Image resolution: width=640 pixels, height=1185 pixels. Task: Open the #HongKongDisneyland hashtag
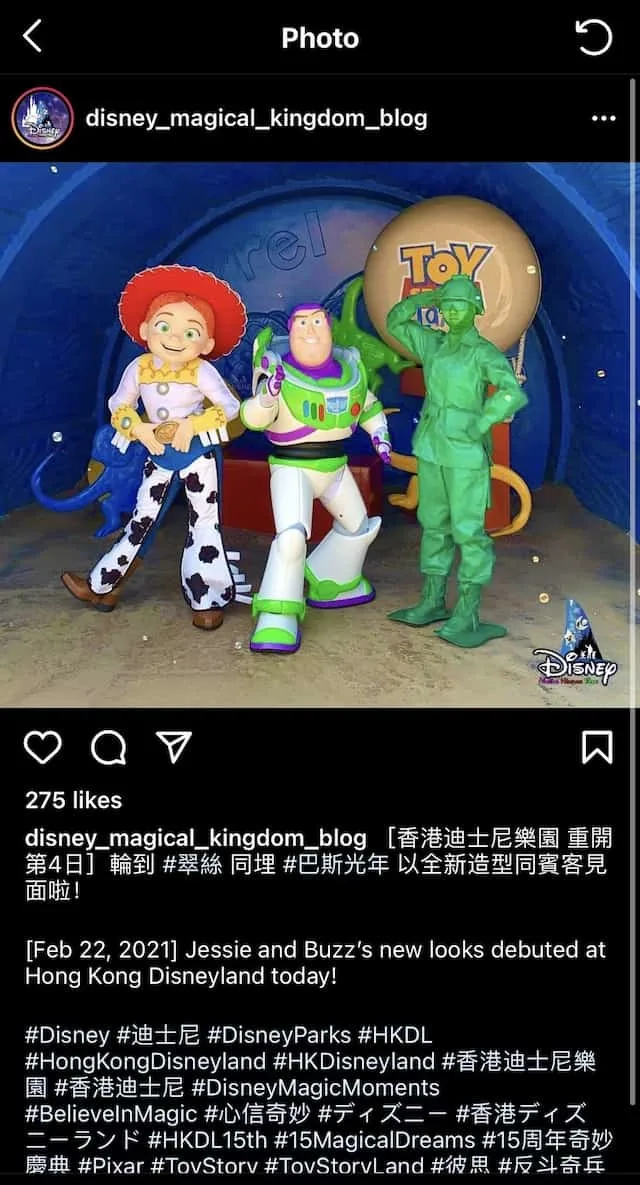pyautogui.click(x=145, y=1061)
